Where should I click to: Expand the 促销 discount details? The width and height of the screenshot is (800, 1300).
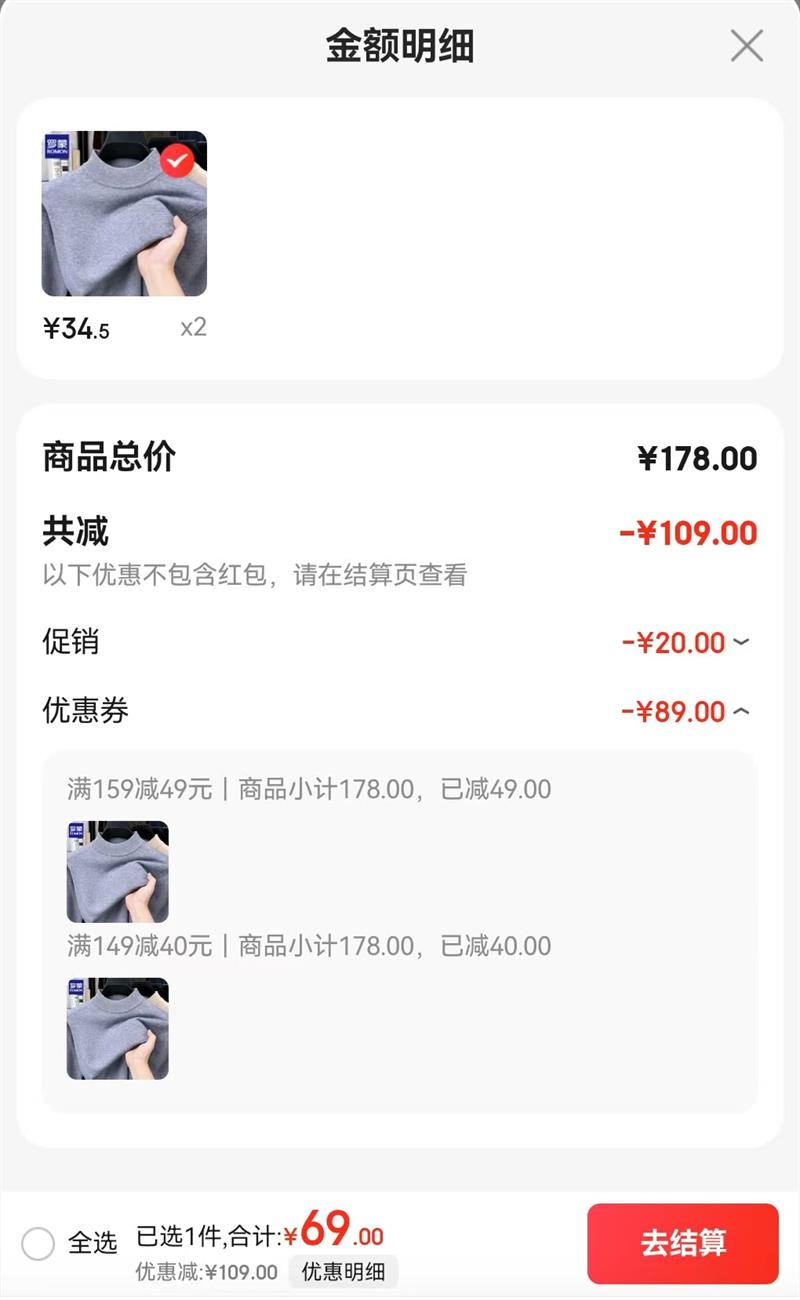tap(741, 642)
